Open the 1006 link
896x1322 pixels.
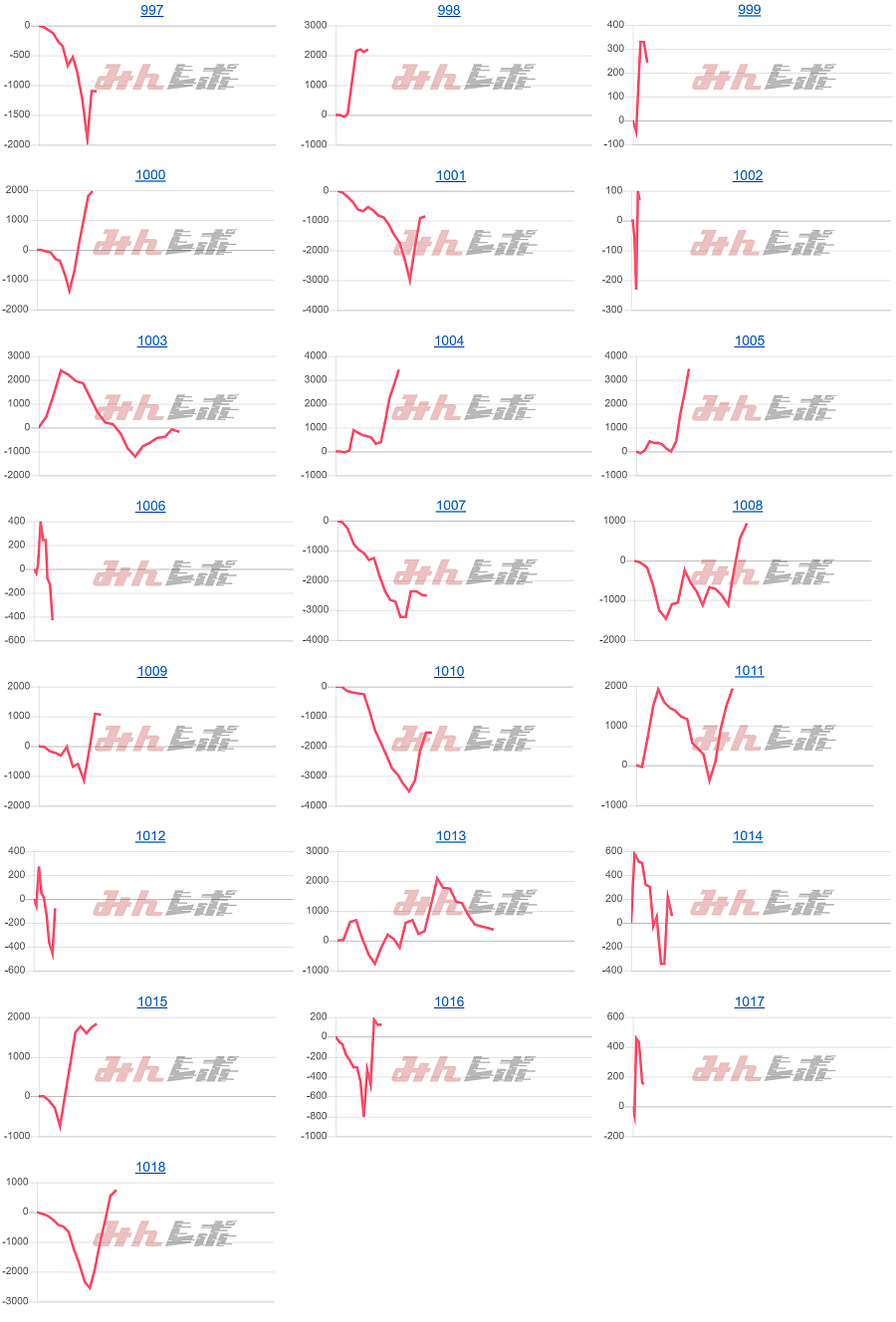tap(150, 506)
